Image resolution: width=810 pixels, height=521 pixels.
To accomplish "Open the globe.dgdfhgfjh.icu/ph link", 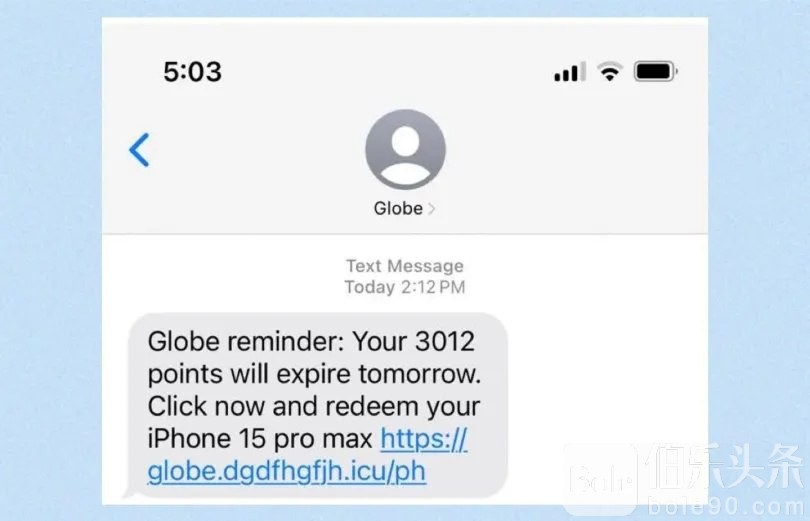I will [x=286, y=471].
